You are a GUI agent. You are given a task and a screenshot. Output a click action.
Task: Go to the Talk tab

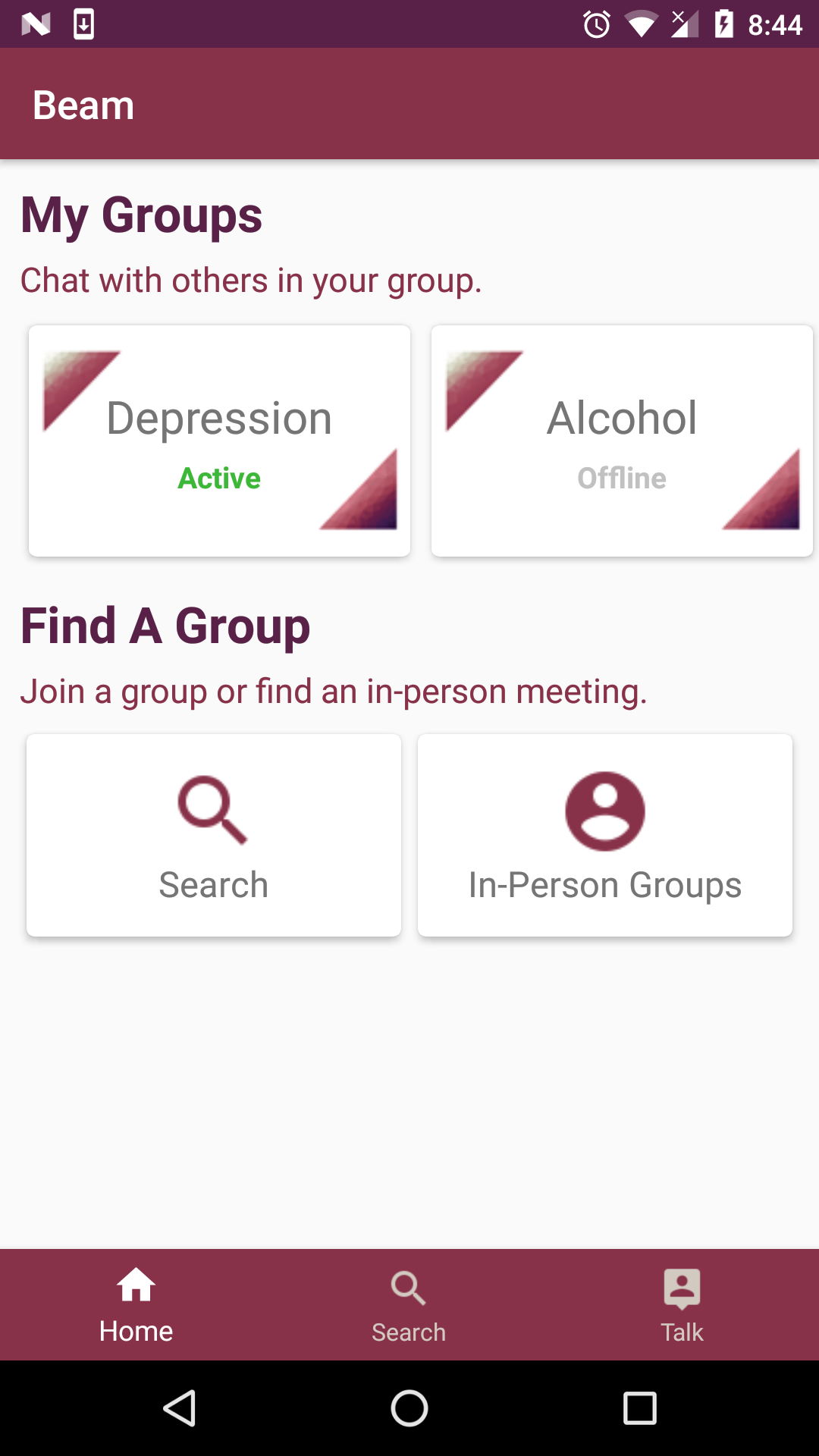[x=682, y=1304]
